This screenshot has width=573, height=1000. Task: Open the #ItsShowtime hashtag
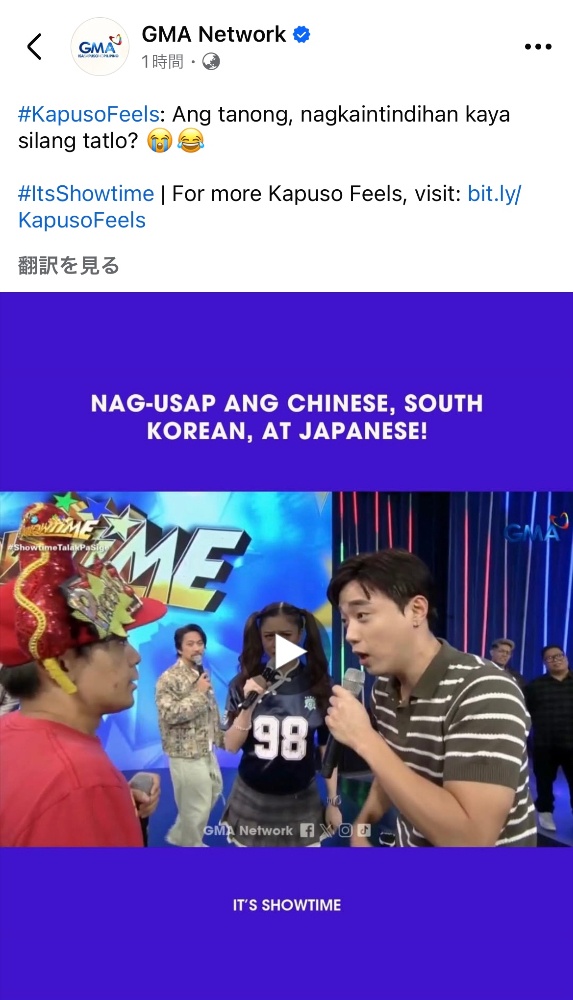[x=86, y=193]
